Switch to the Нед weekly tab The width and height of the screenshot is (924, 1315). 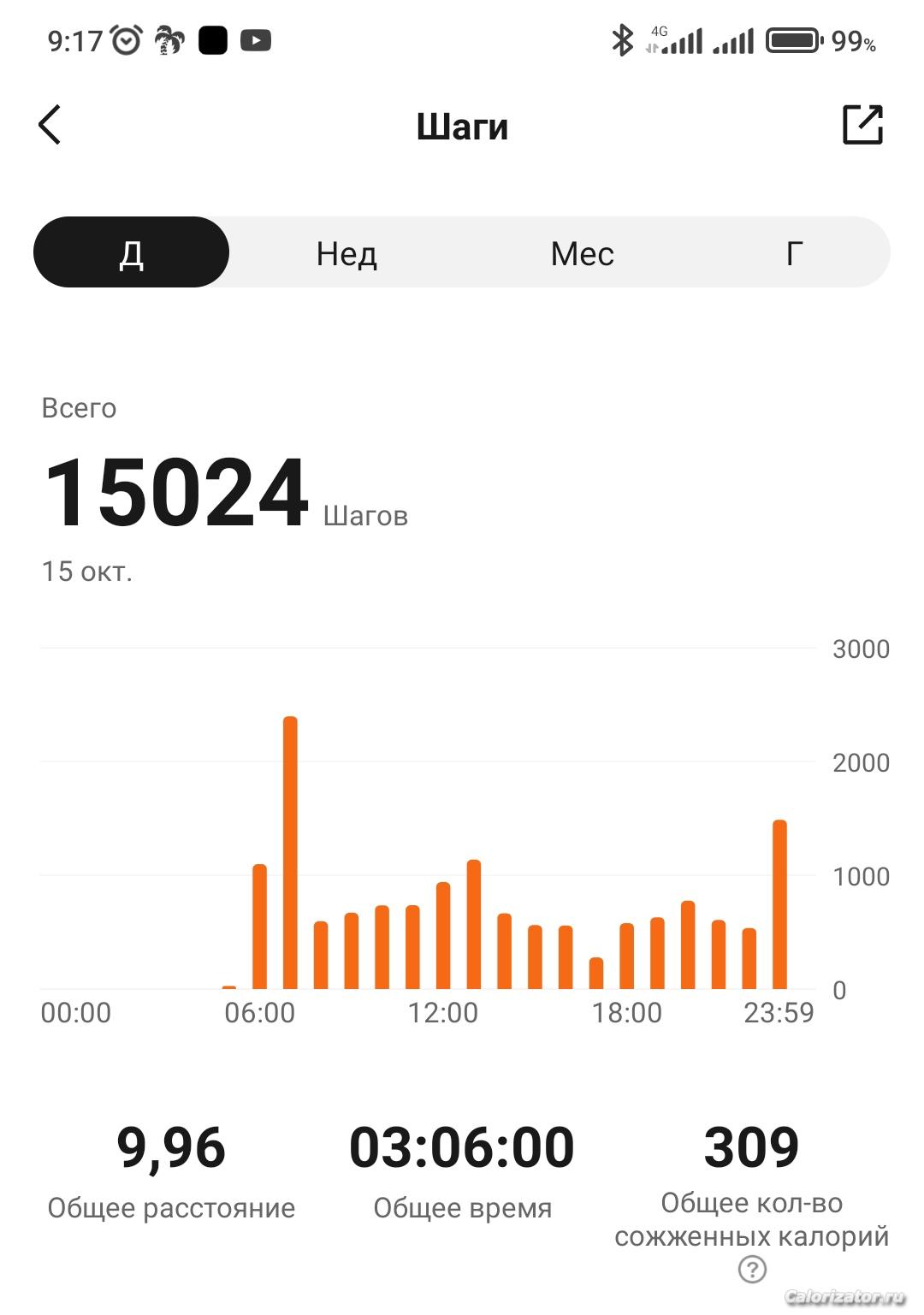346,253
